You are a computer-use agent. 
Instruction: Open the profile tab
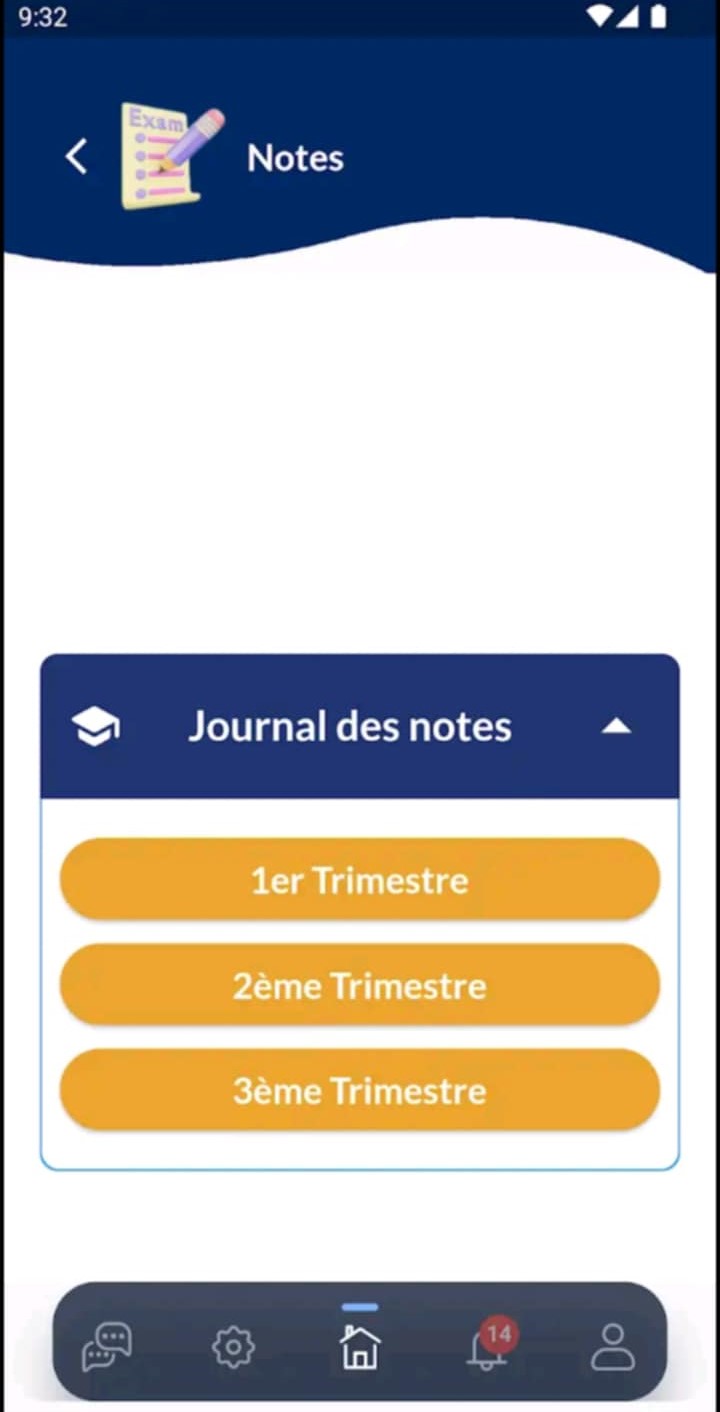613,1347
